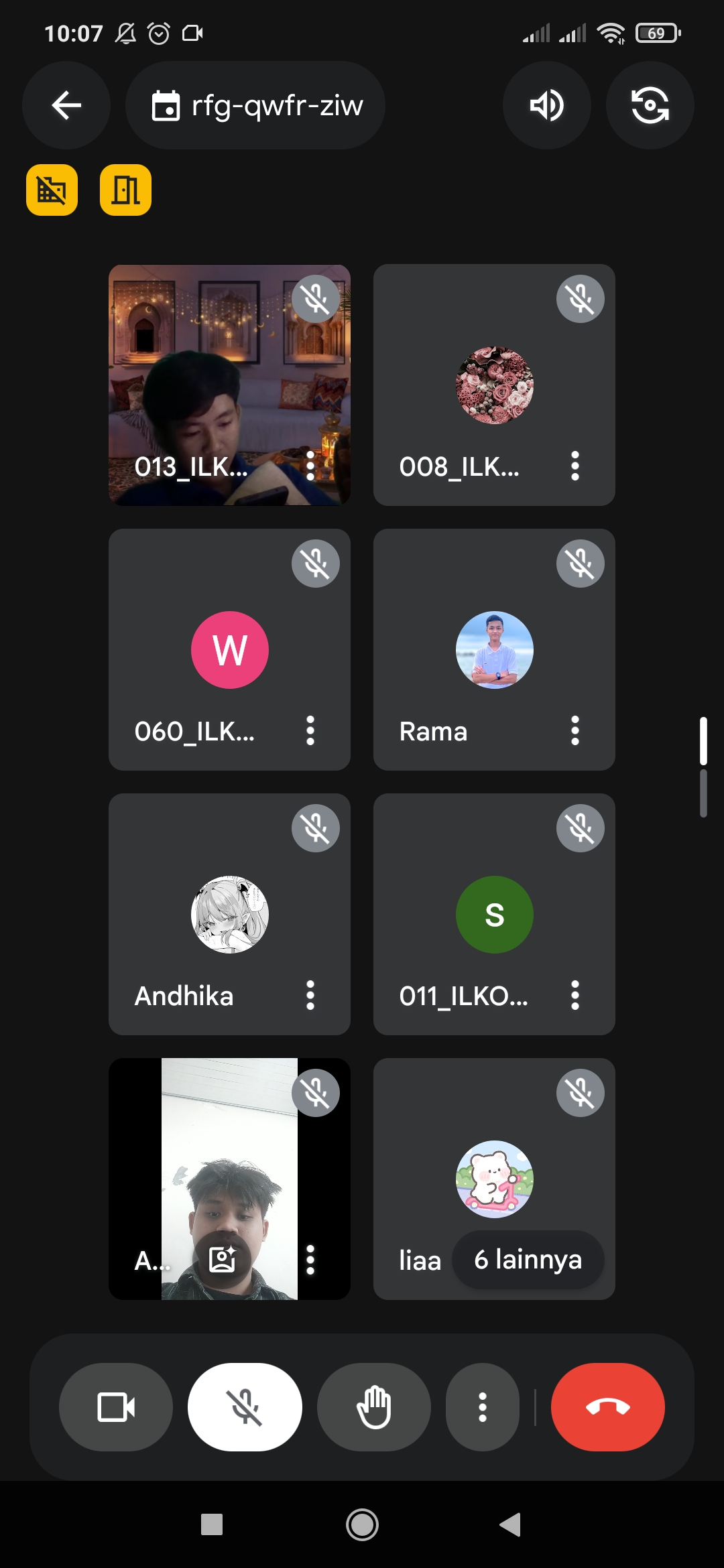Open meeting details for rfg-qwfr-ziw
This screenshot has height=1568, width=724.
click(x=255, y=105)
